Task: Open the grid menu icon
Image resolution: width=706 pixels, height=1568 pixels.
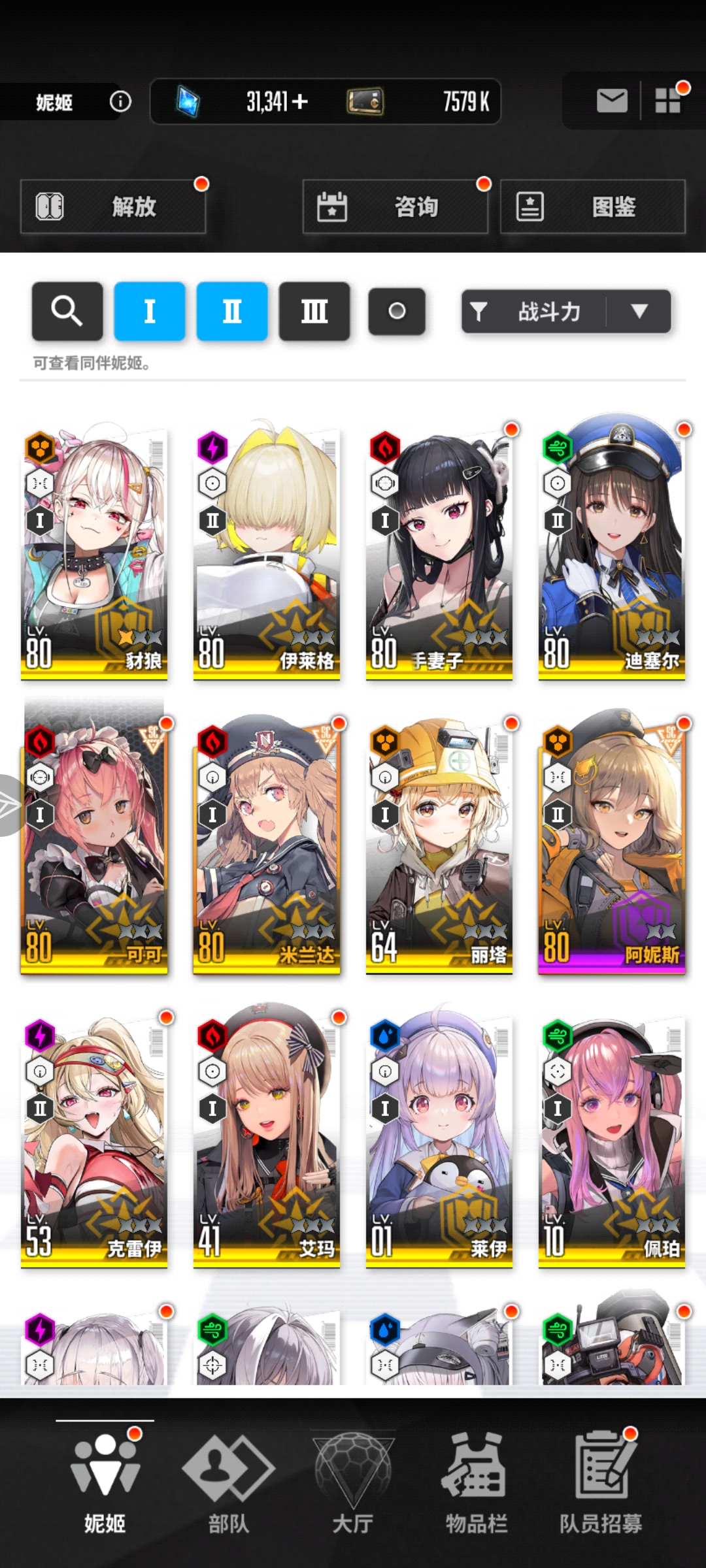Action: point(668,101)
